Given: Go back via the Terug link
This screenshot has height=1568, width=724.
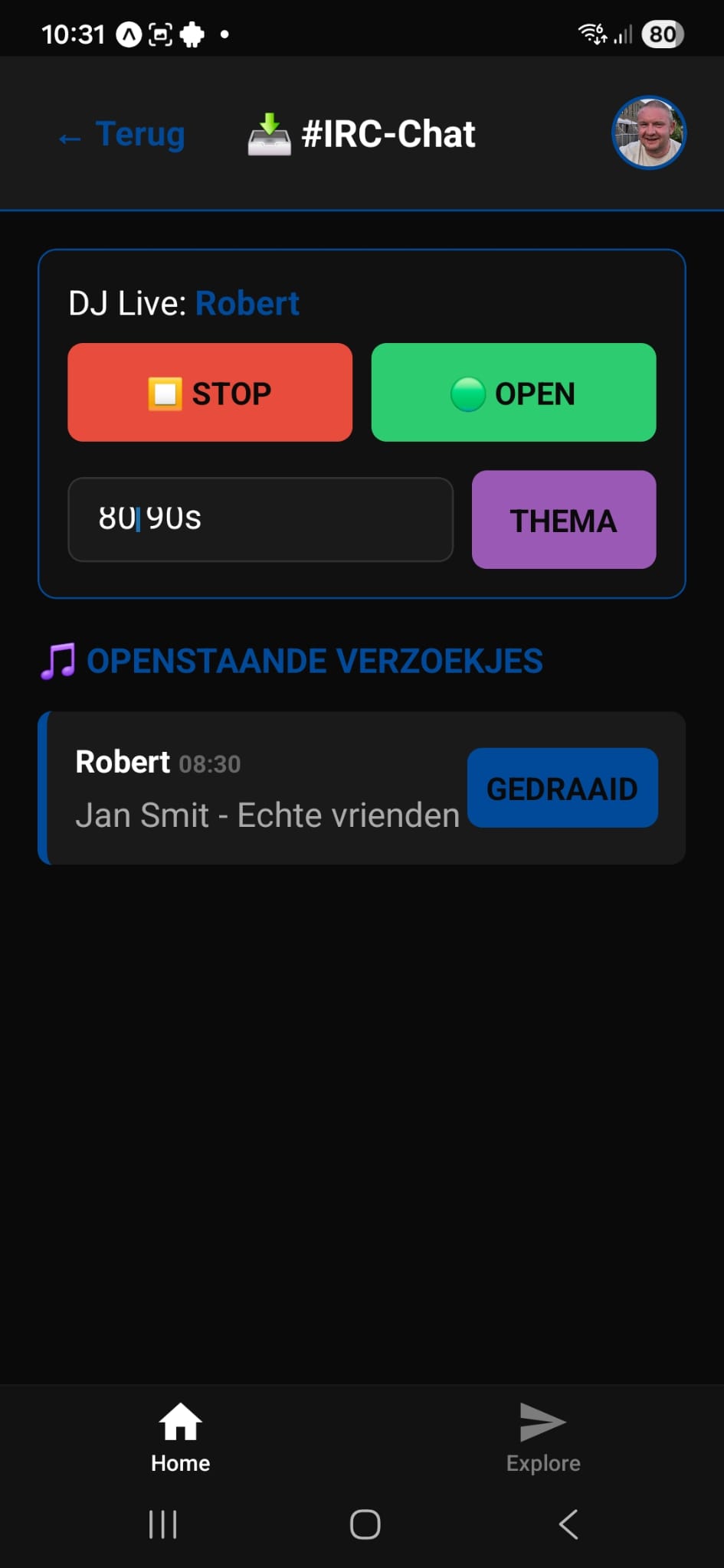Looking at the screenshot, I should pos(140,134).
